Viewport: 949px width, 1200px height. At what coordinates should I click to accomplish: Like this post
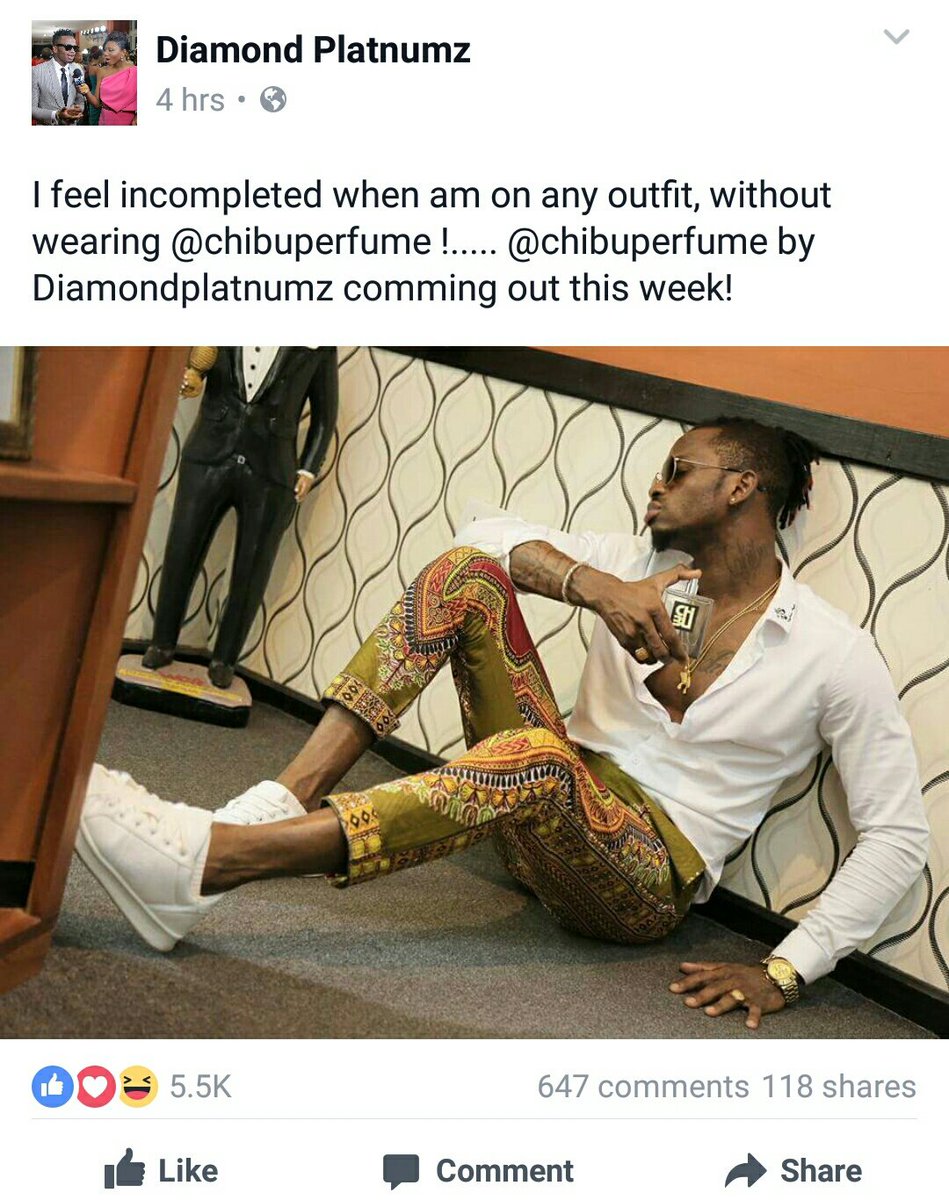160,1170
